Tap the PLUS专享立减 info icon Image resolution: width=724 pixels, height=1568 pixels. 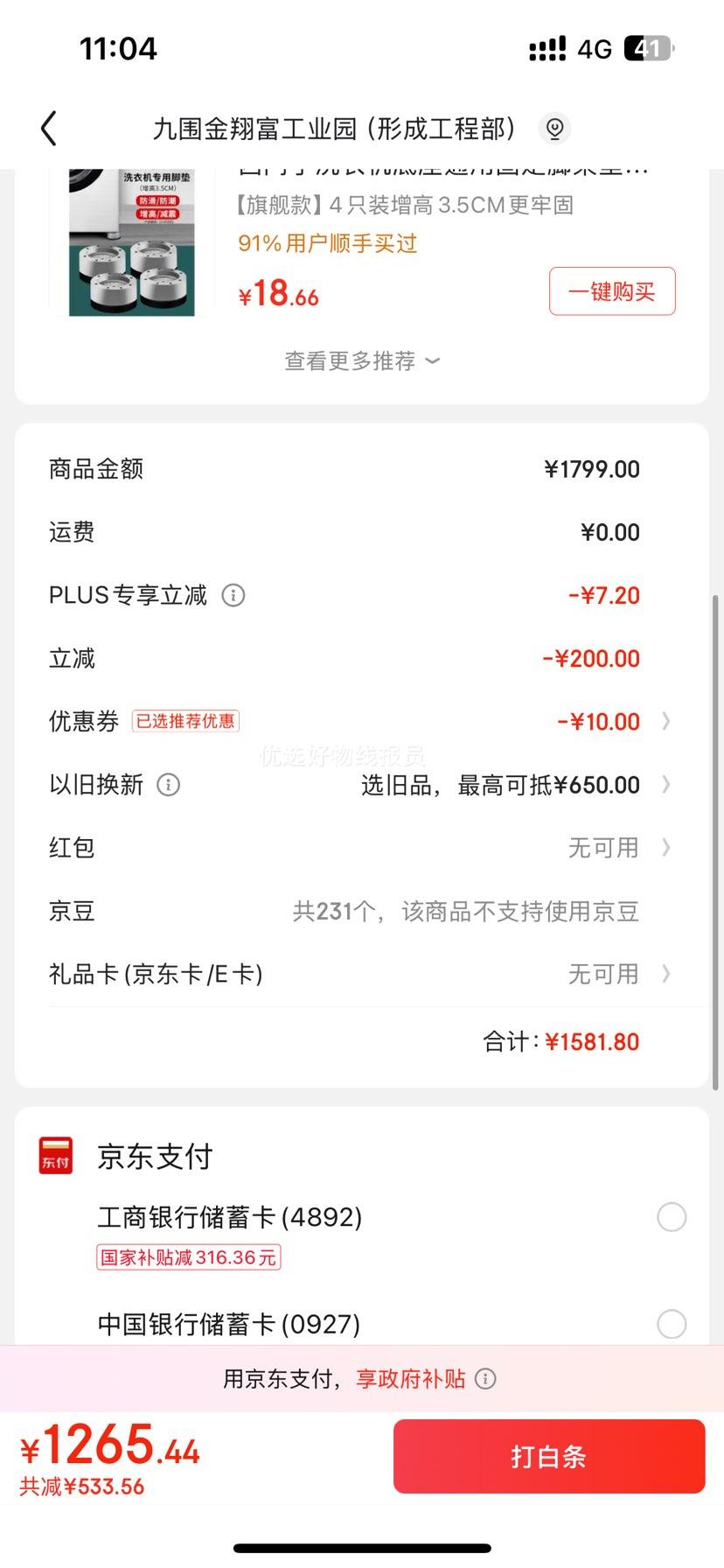point(232,595)
